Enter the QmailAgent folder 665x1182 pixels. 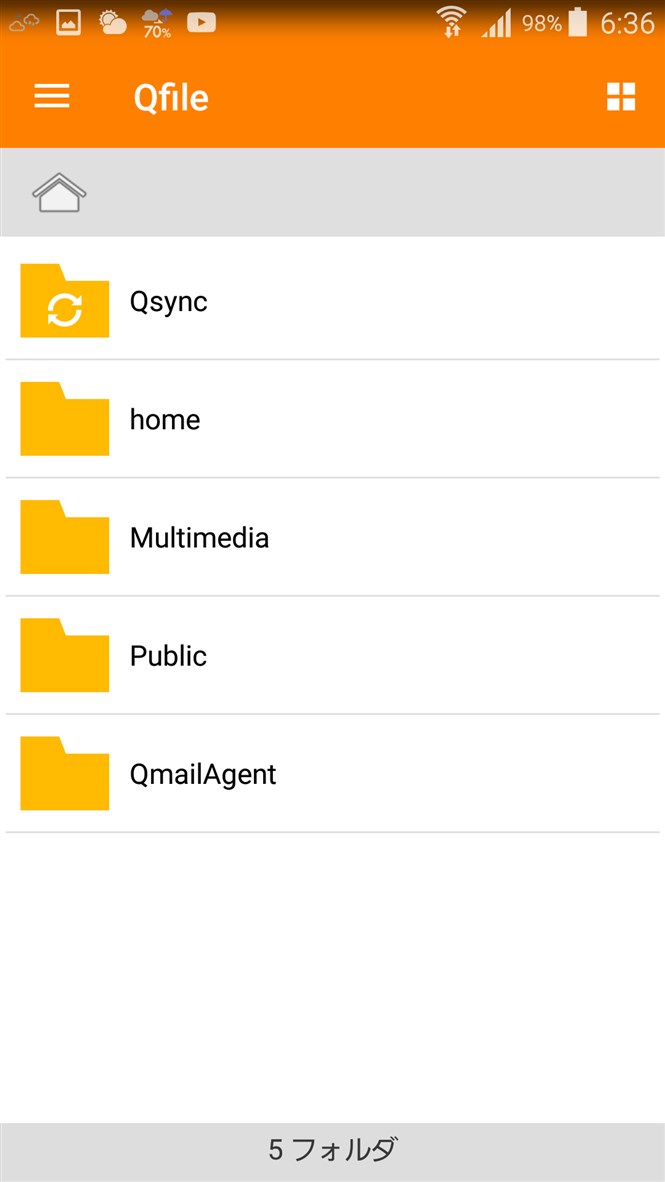click(x=332, y=773)
